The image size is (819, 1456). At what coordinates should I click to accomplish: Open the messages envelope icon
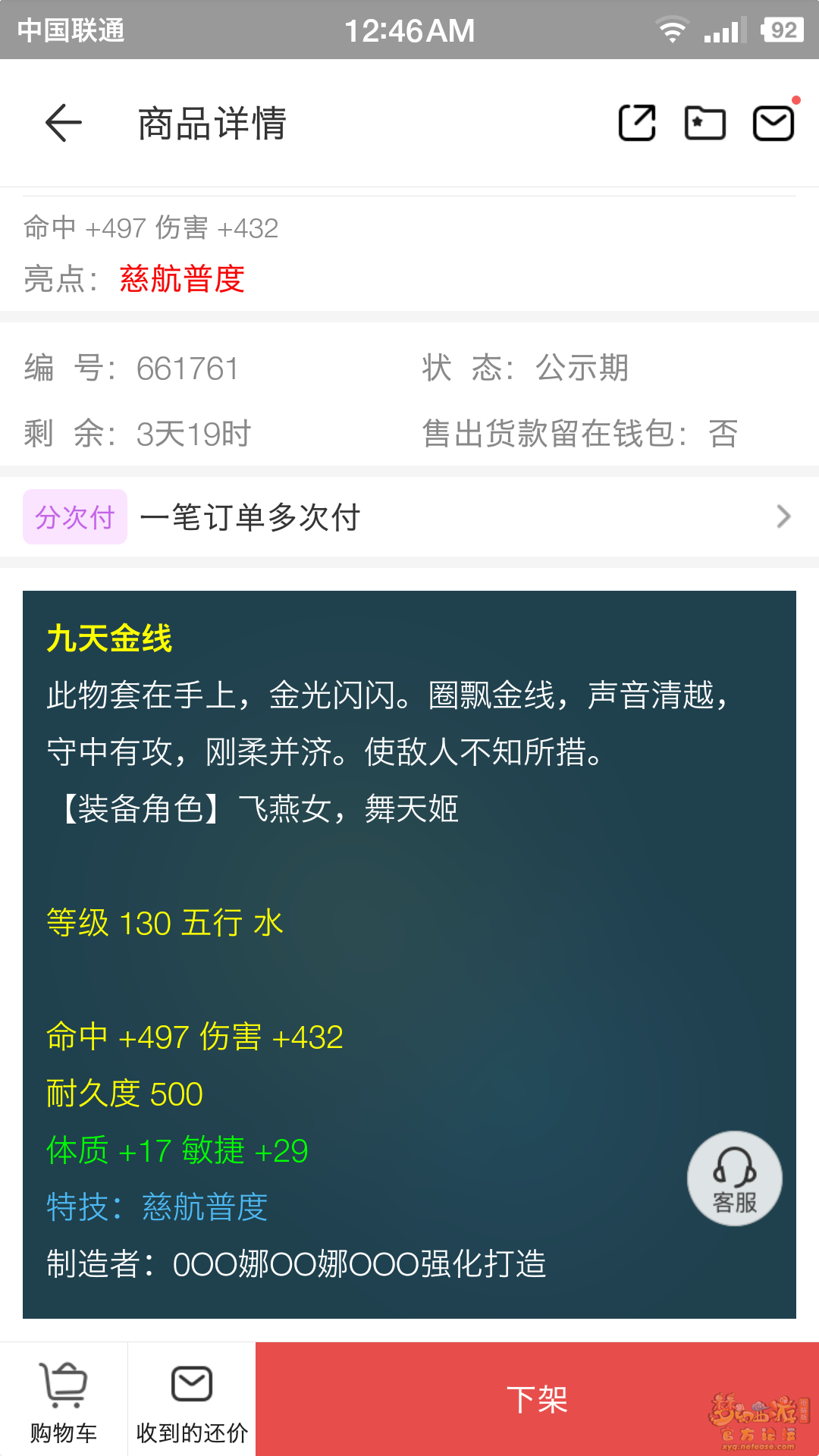pos(773,123)
